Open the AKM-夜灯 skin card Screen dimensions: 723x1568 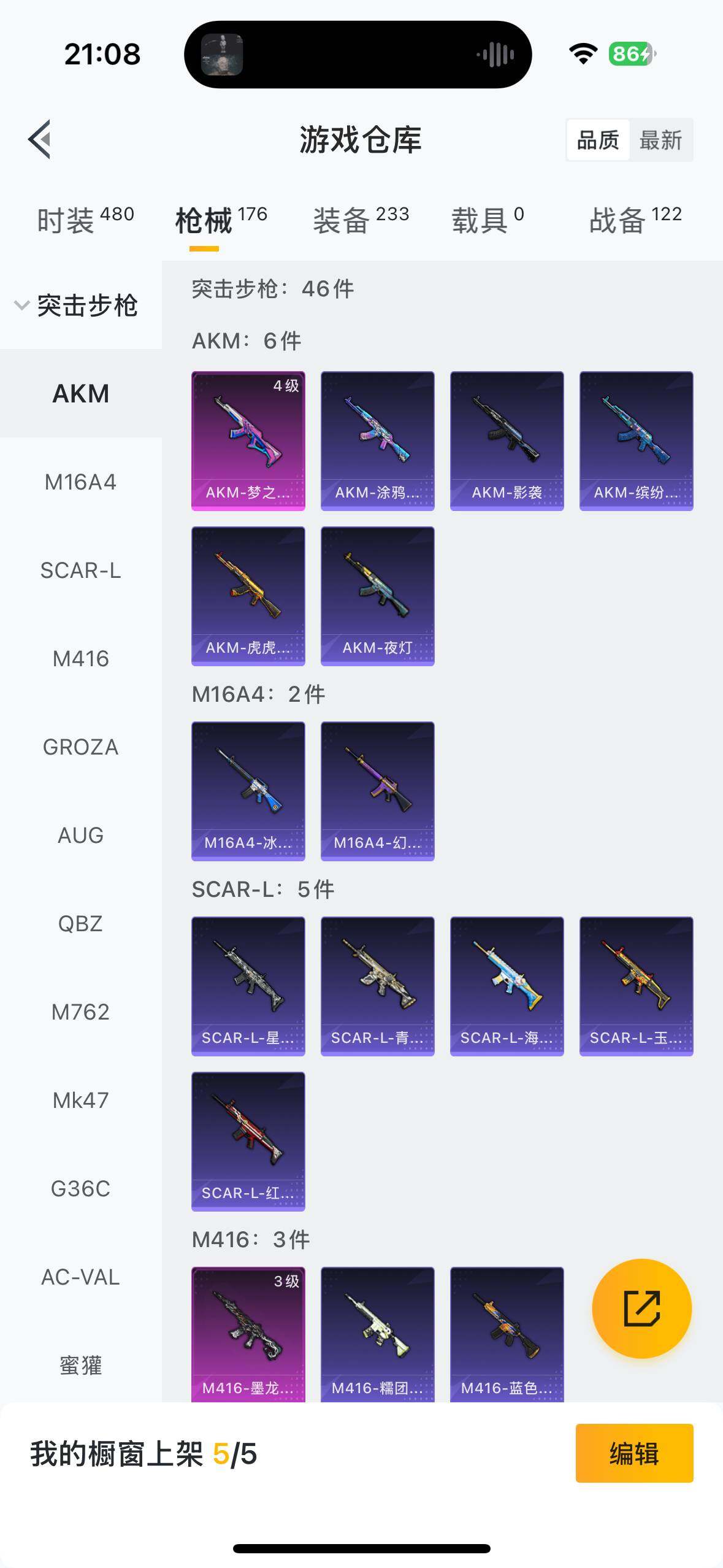(x=377, y=596)
